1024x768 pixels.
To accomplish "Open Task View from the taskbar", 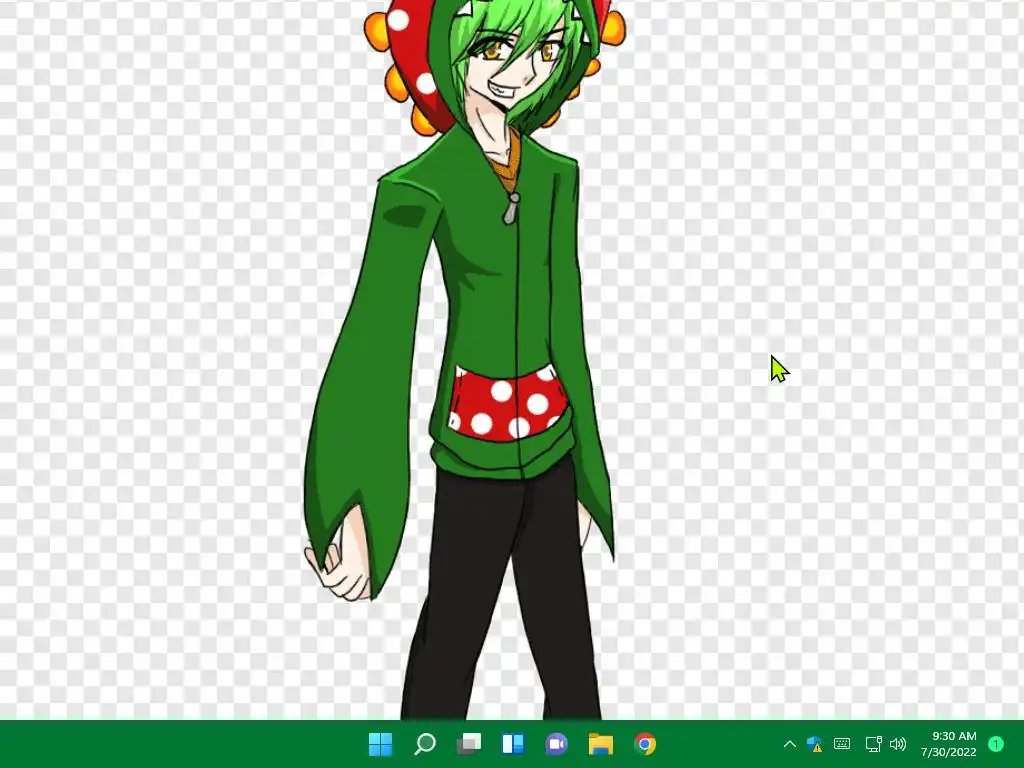I will click(469, 744).
